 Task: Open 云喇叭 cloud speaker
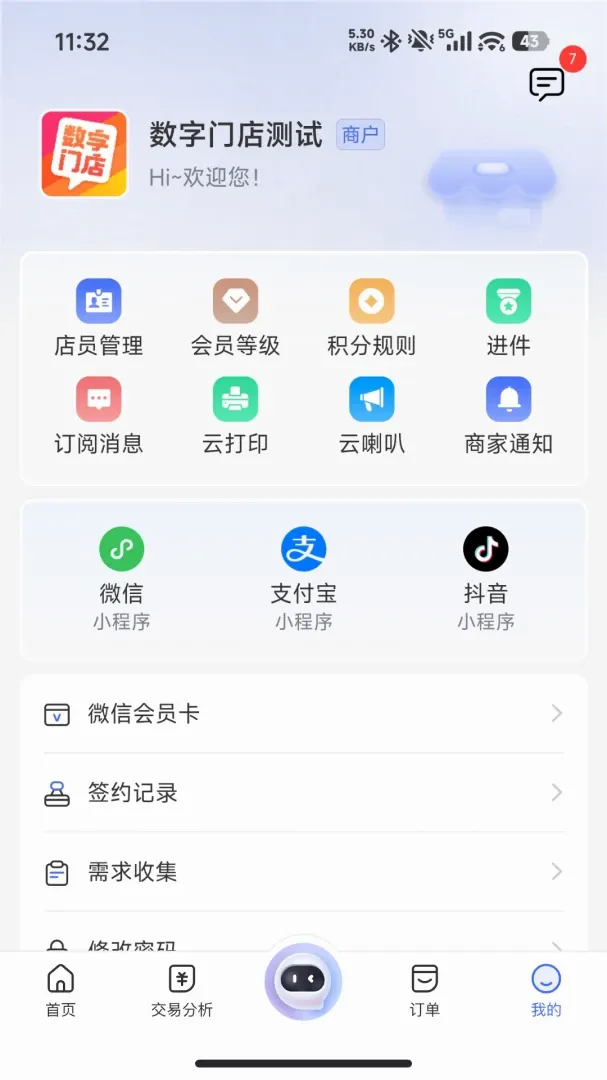[371, 416]
